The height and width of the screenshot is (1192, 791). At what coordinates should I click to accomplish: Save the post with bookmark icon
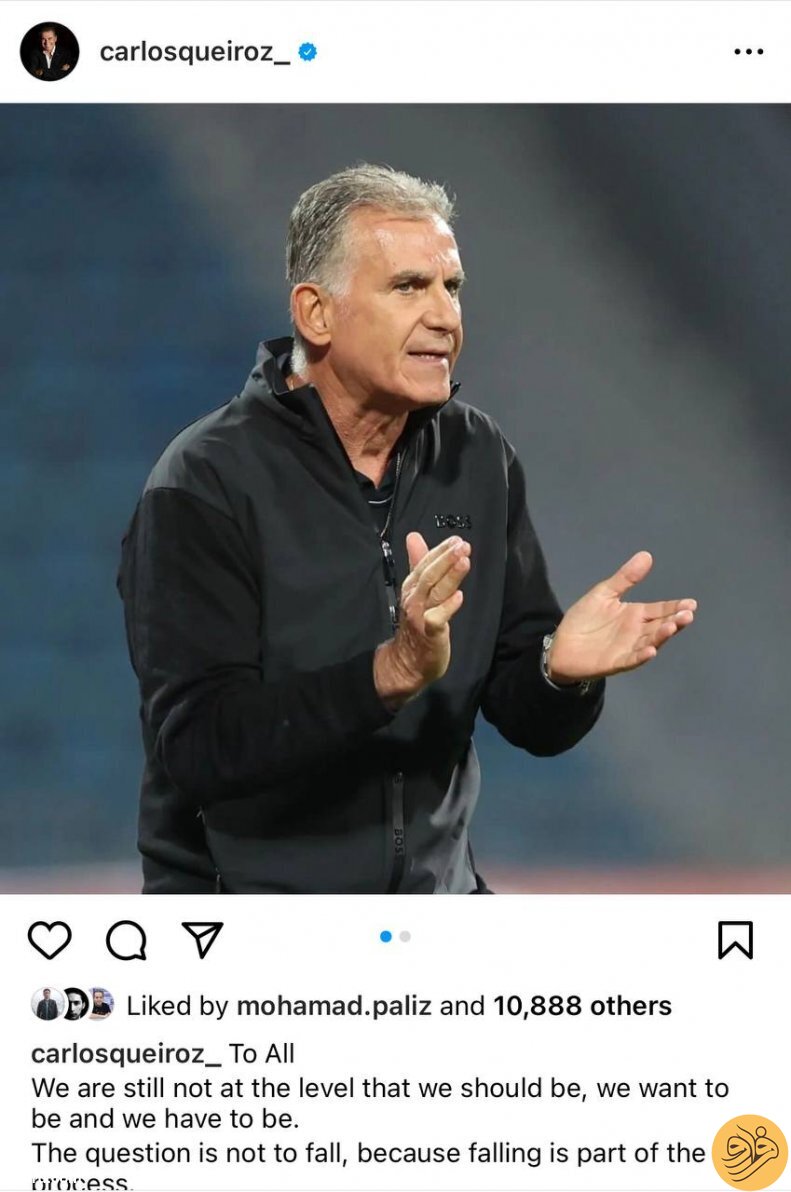tap(735, 940)
